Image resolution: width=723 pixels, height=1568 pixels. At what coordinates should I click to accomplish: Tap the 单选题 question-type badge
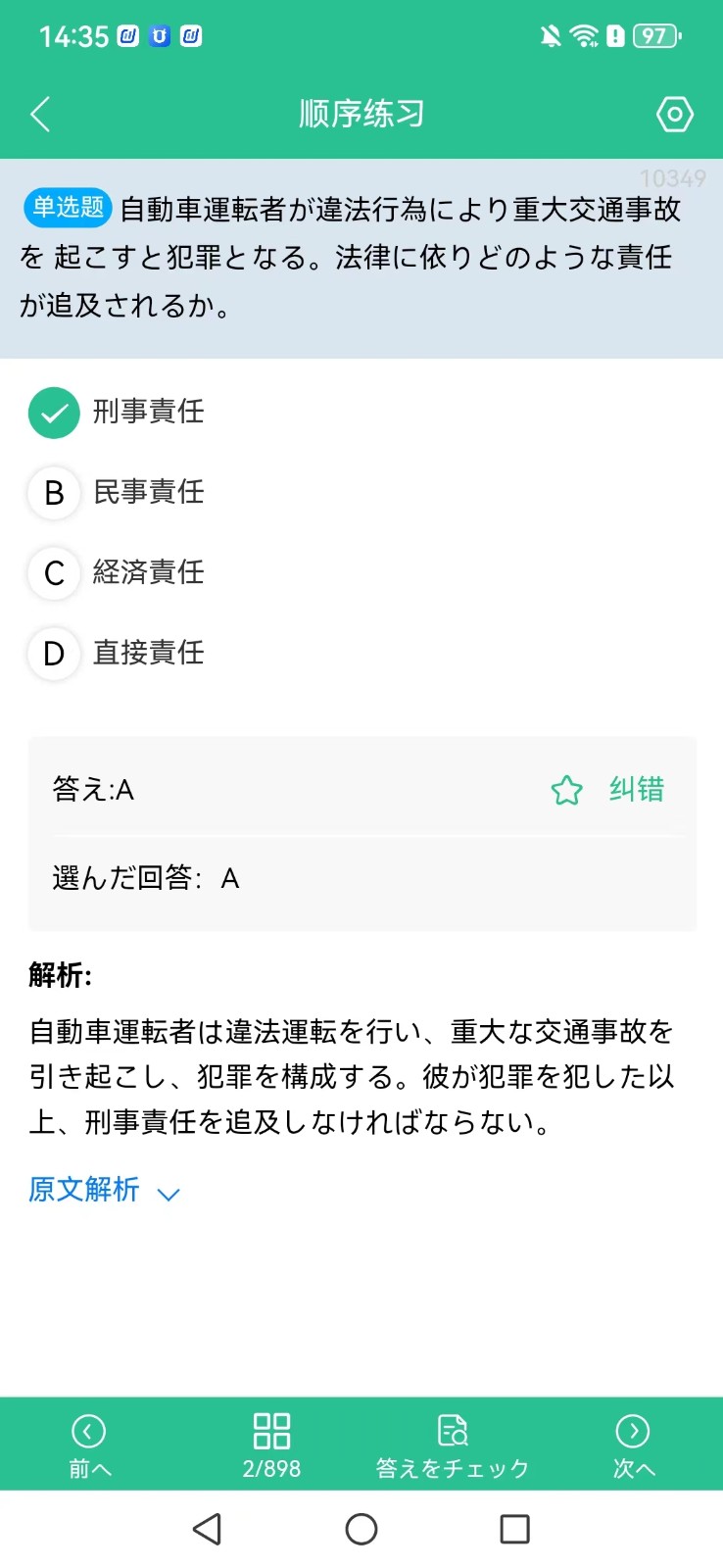coord(66,208)
